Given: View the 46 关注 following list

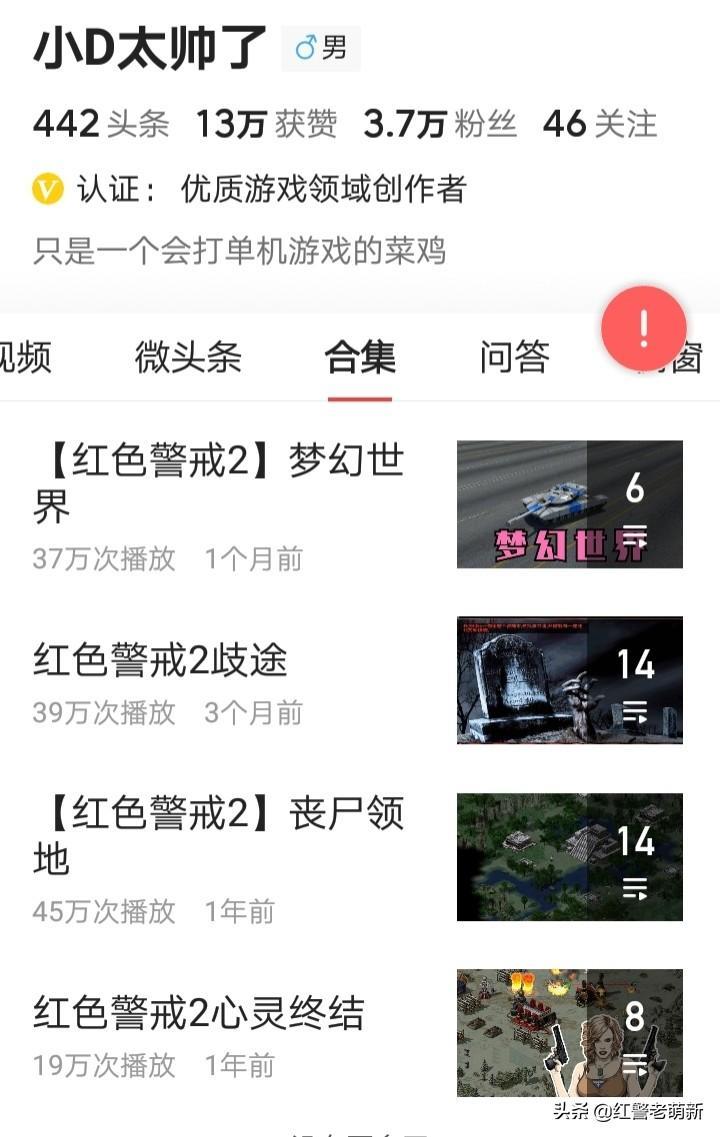Looking at the screenshot, I should click(x=600, y=125).
